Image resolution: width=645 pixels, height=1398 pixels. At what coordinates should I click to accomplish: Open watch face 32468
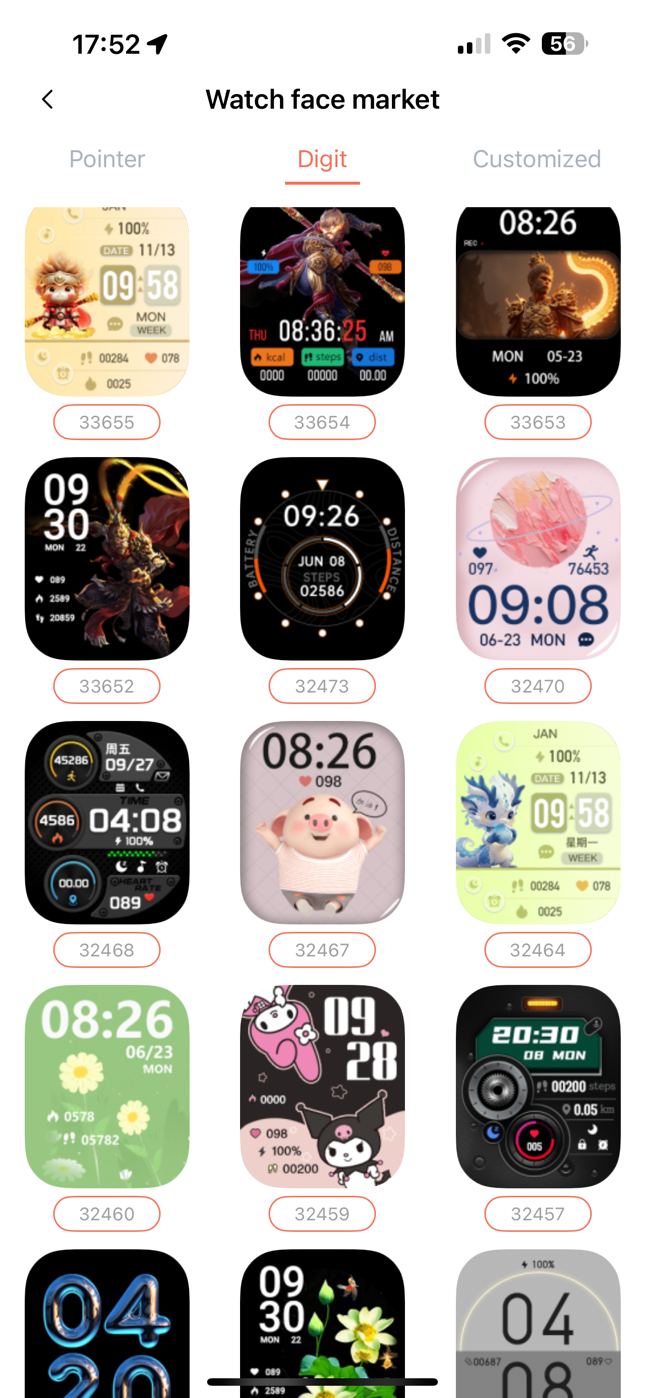pyautogui.click(x=107, y=822)
